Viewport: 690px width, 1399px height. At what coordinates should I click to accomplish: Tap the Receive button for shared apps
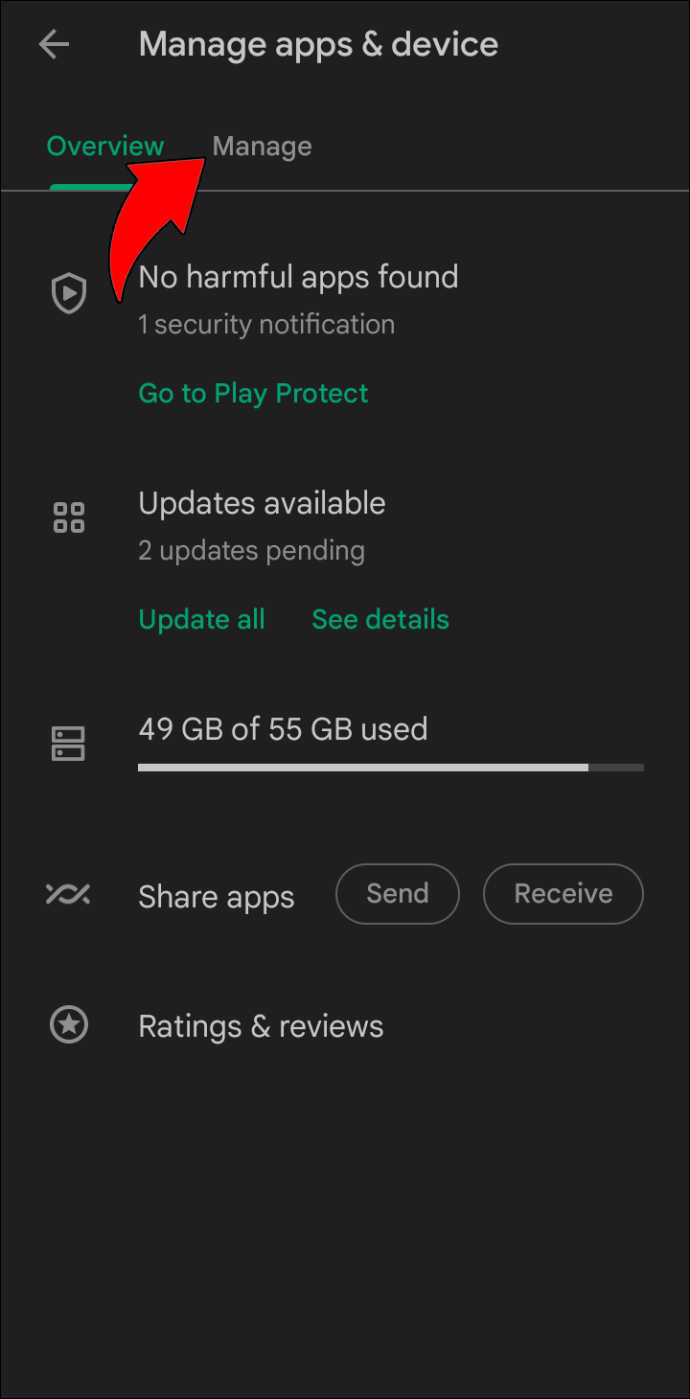click(x=563, y=894)
